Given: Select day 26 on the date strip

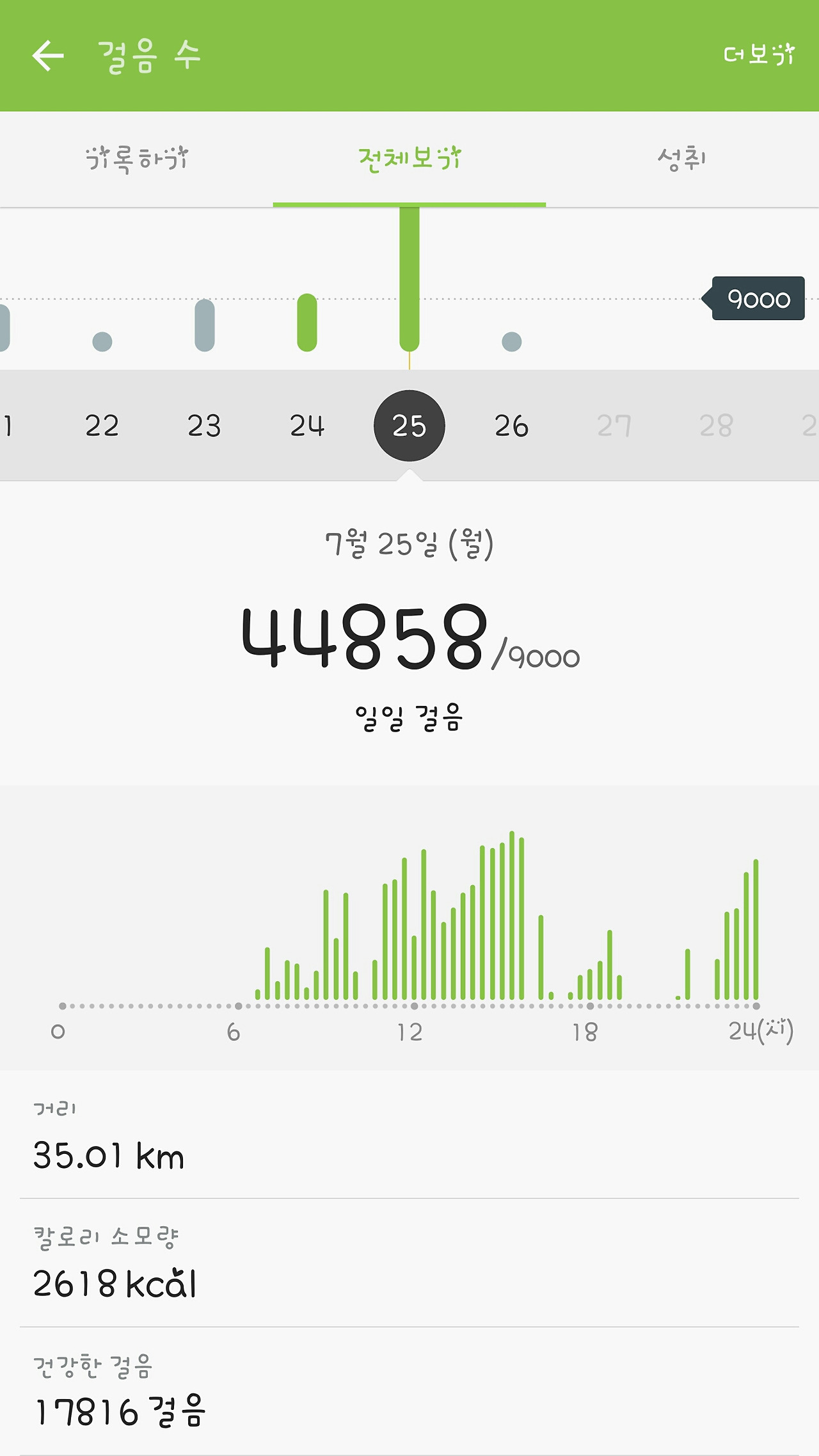Looking at the screenshot, I should pyautogui.click(x=512, y=426).
